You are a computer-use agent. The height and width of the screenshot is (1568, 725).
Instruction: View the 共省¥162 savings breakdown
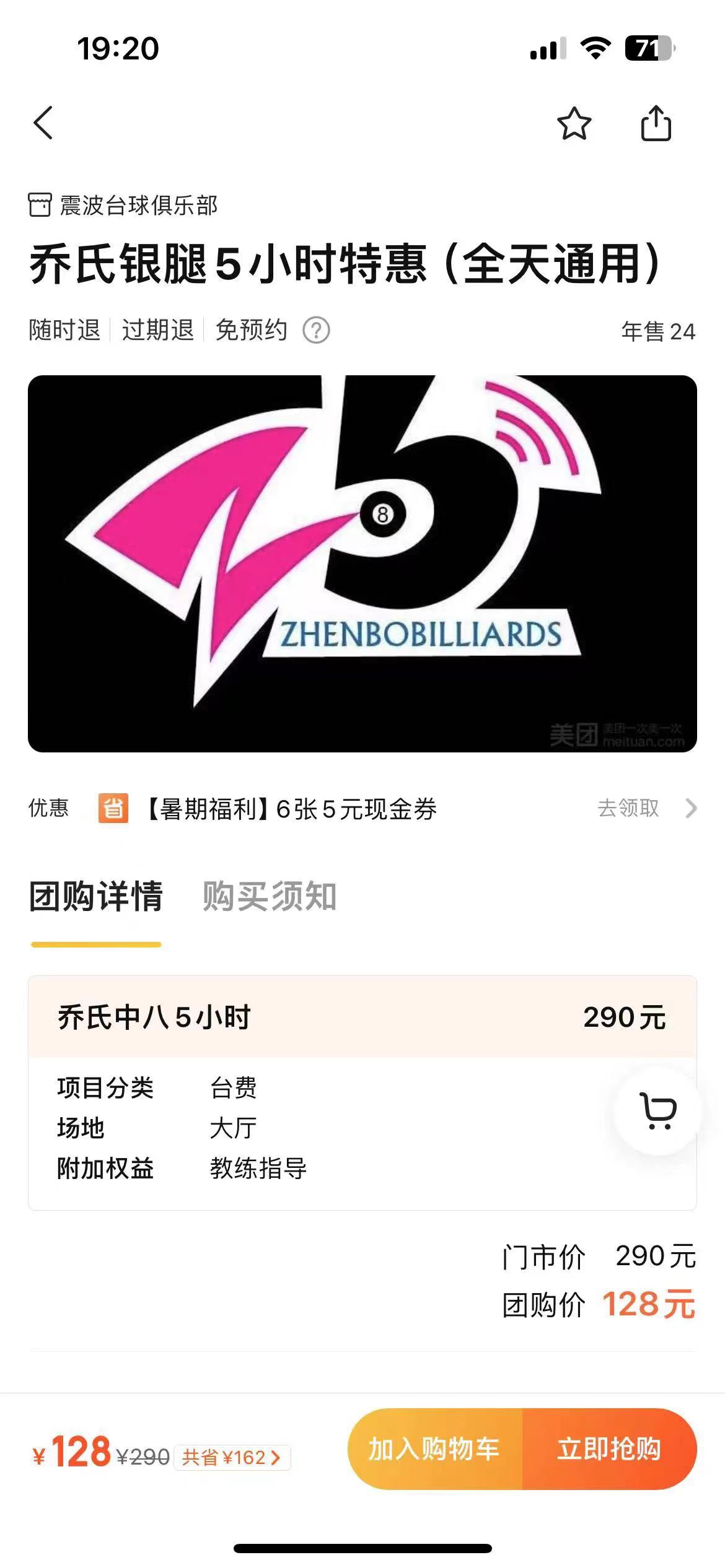click(232, 1457)
